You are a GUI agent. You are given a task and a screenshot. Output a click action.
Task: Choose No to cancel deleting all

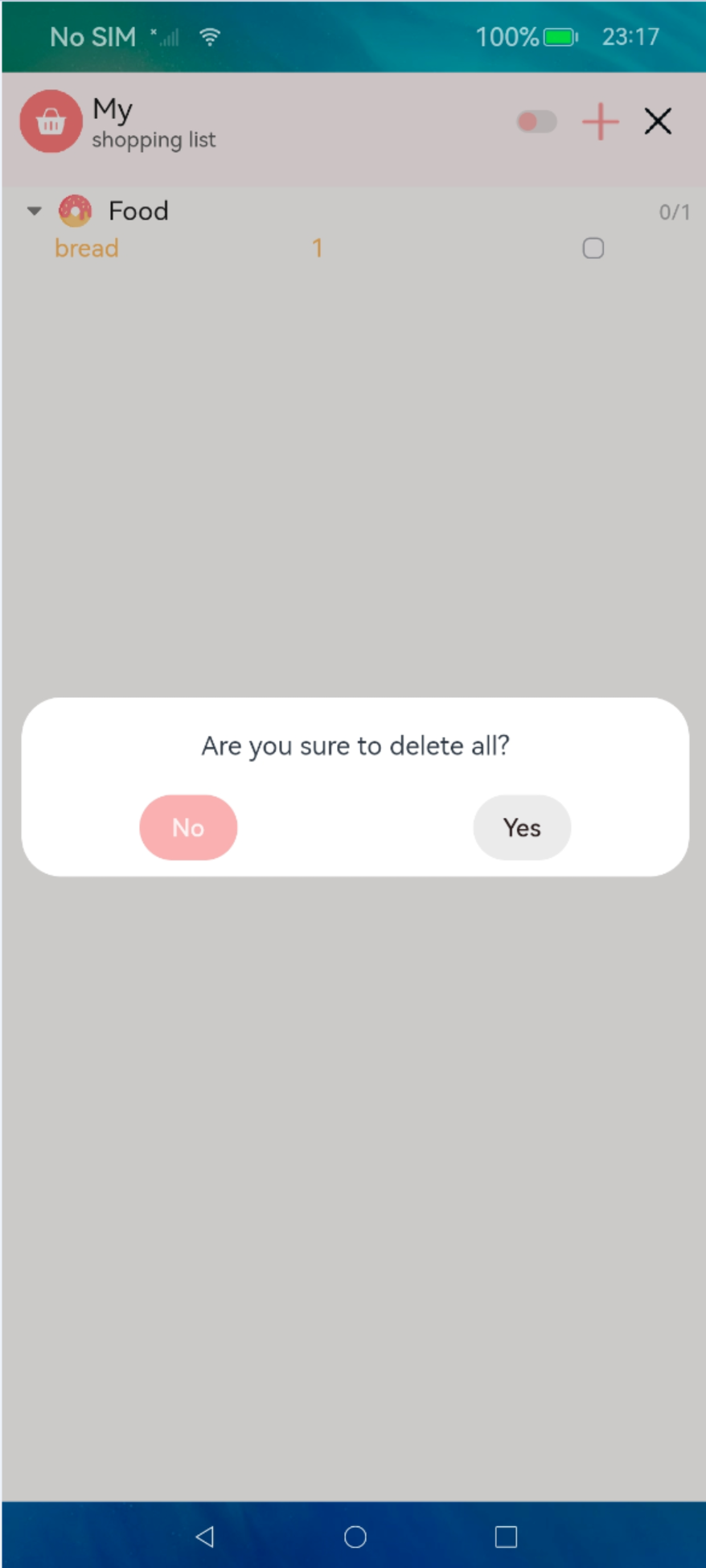click(x=188, y=827)
